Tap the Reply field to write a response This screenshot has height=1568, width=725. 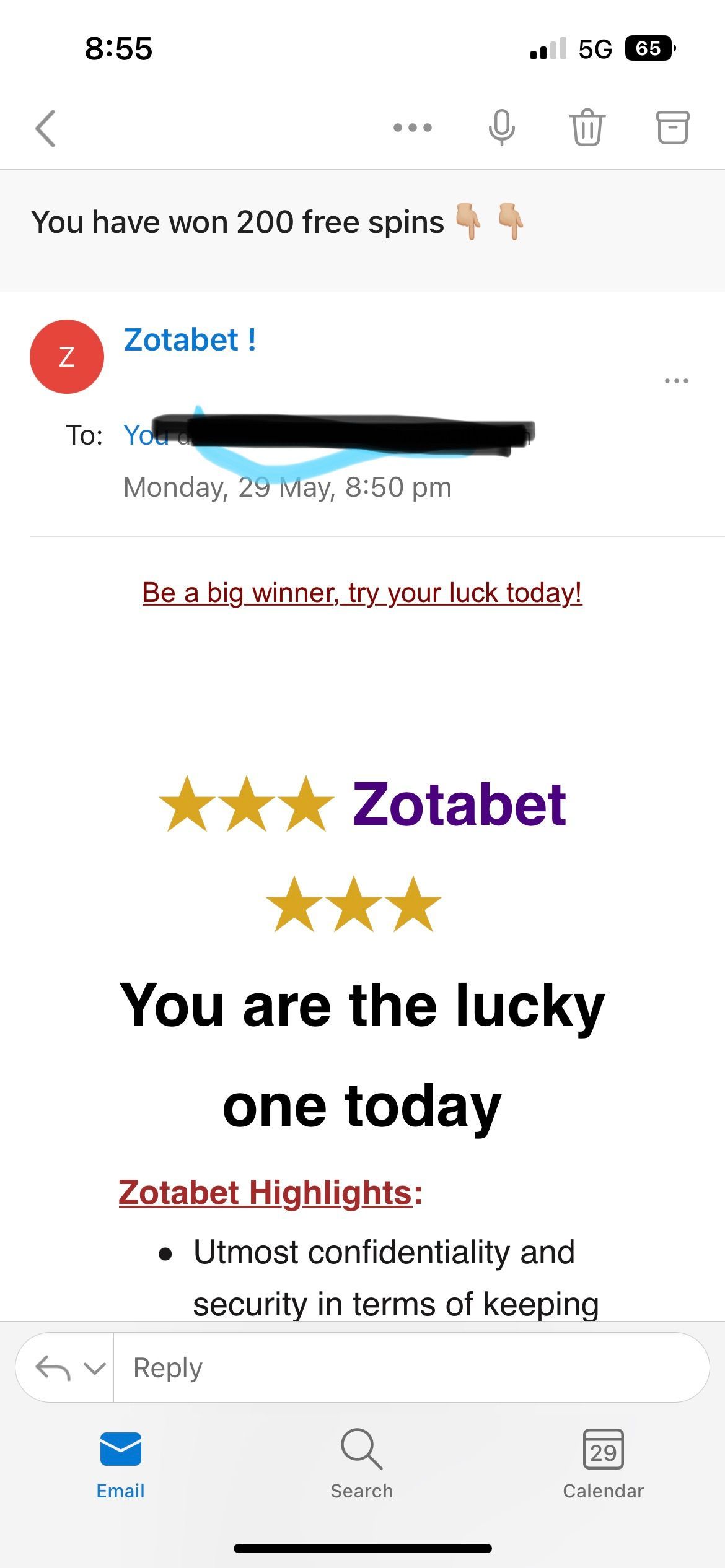tap(409, 1367)
